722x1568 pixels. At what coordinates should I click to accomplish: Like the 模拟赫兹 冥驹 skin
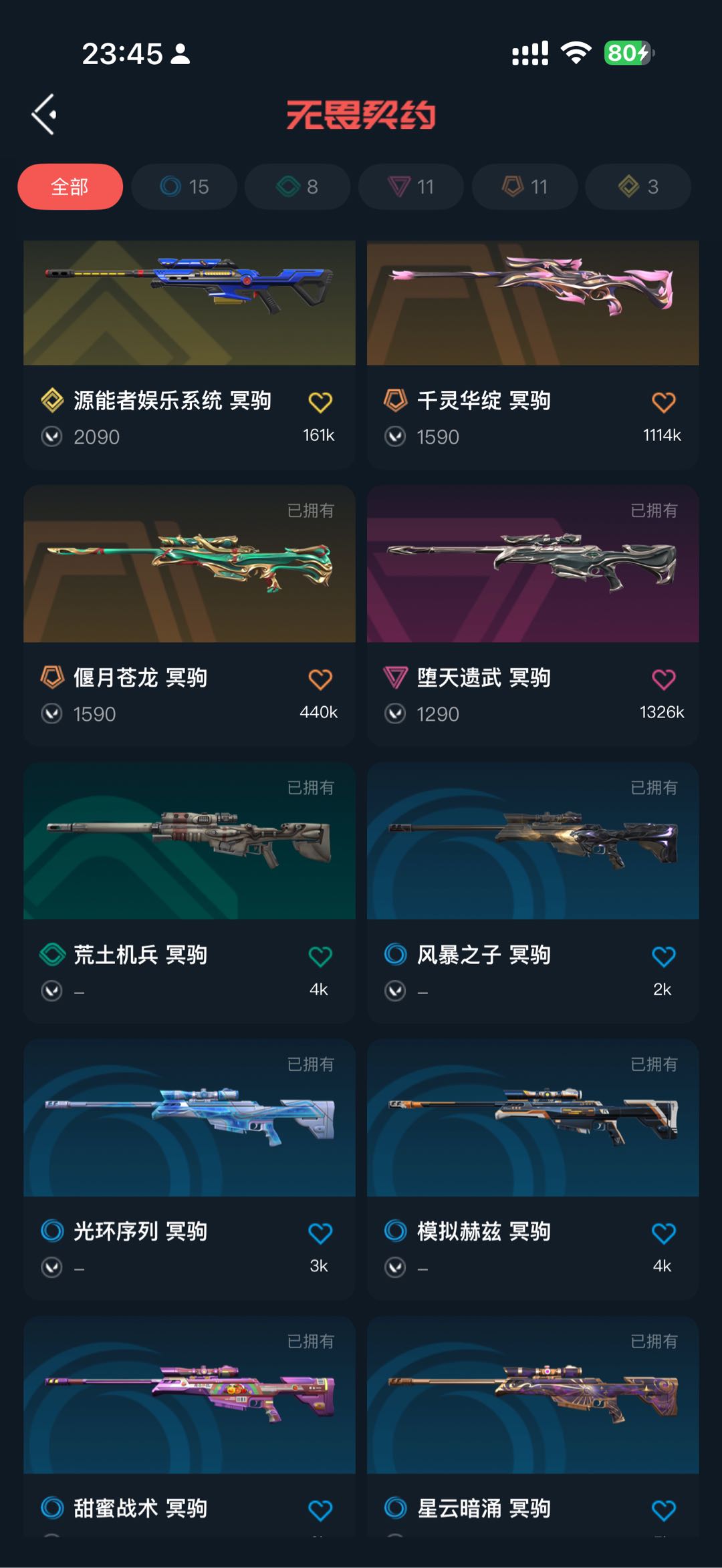coord(663,1233)
